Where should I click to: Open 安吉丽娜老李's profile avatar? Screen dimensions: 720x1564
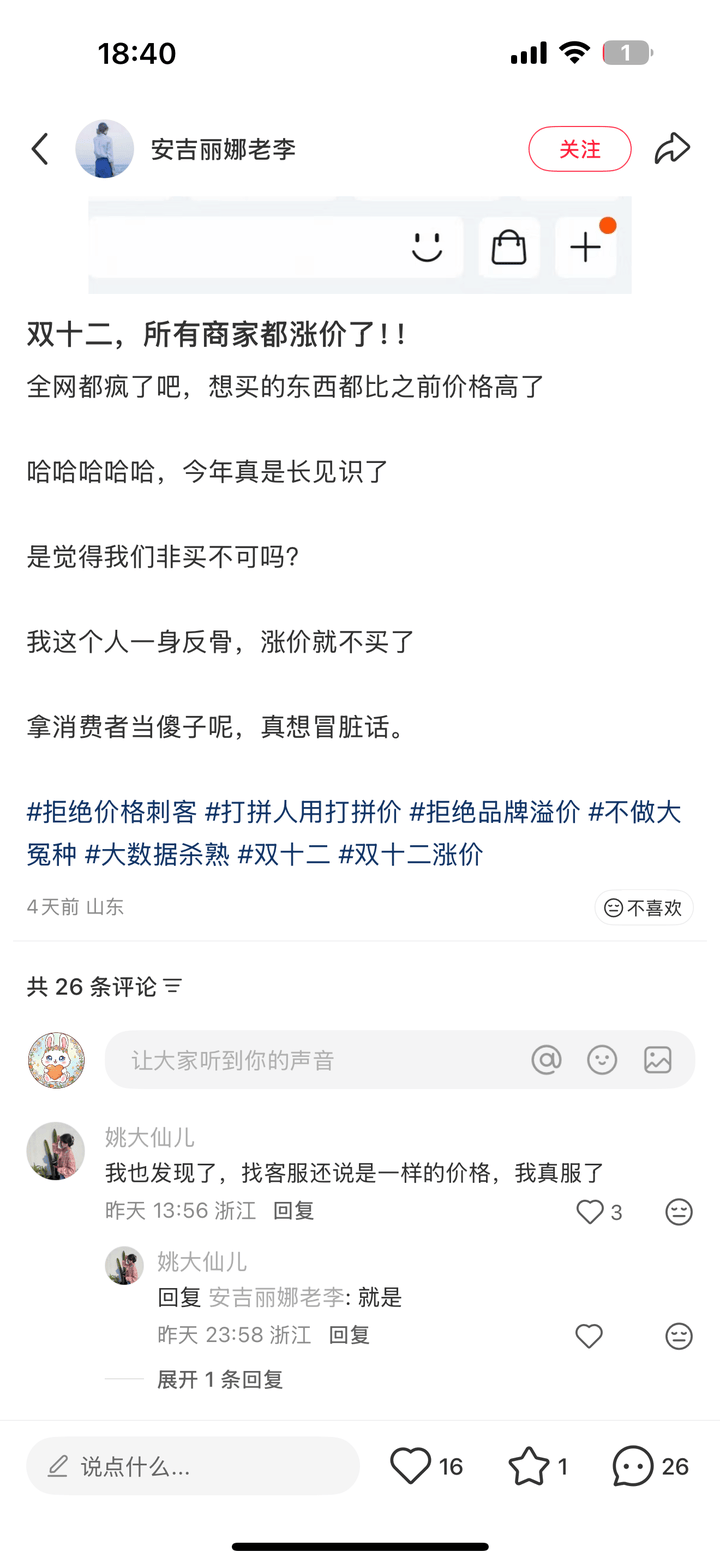tap(104, 149)
